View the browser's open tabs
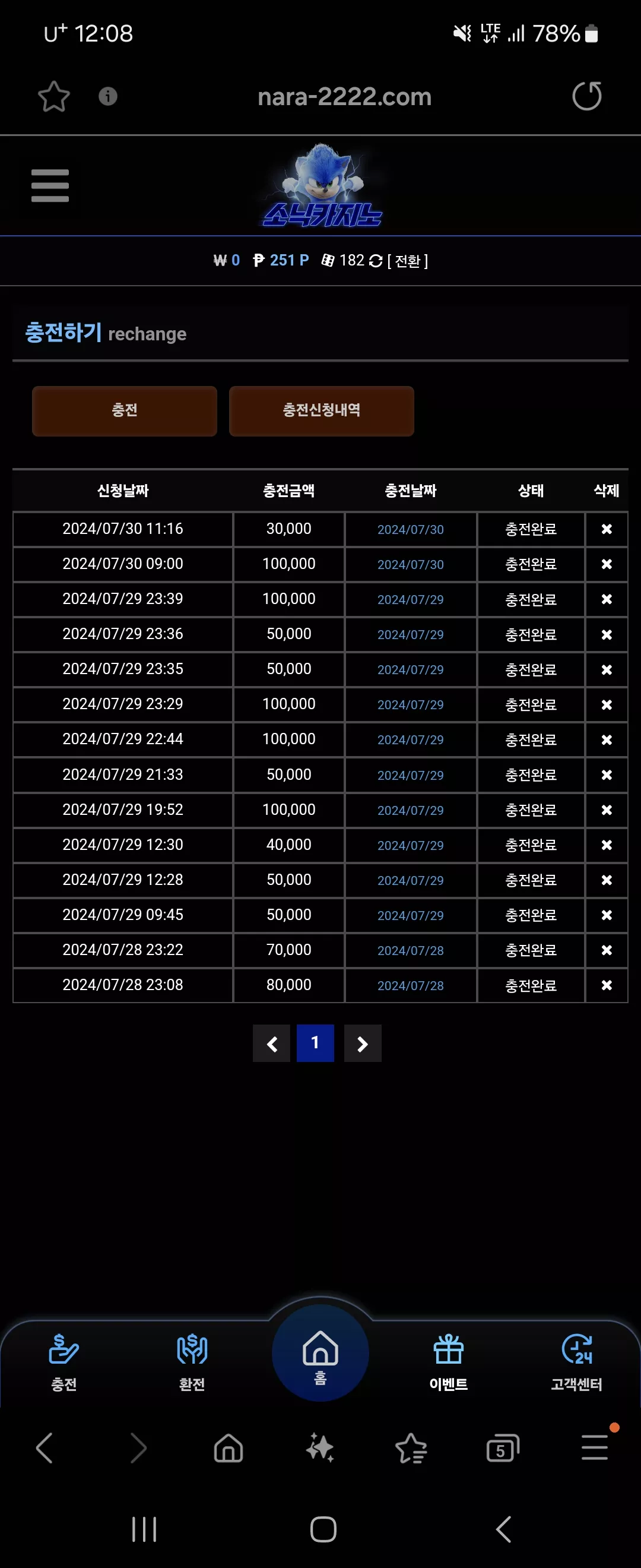Screen dimensions: 641x1568 503,1448
